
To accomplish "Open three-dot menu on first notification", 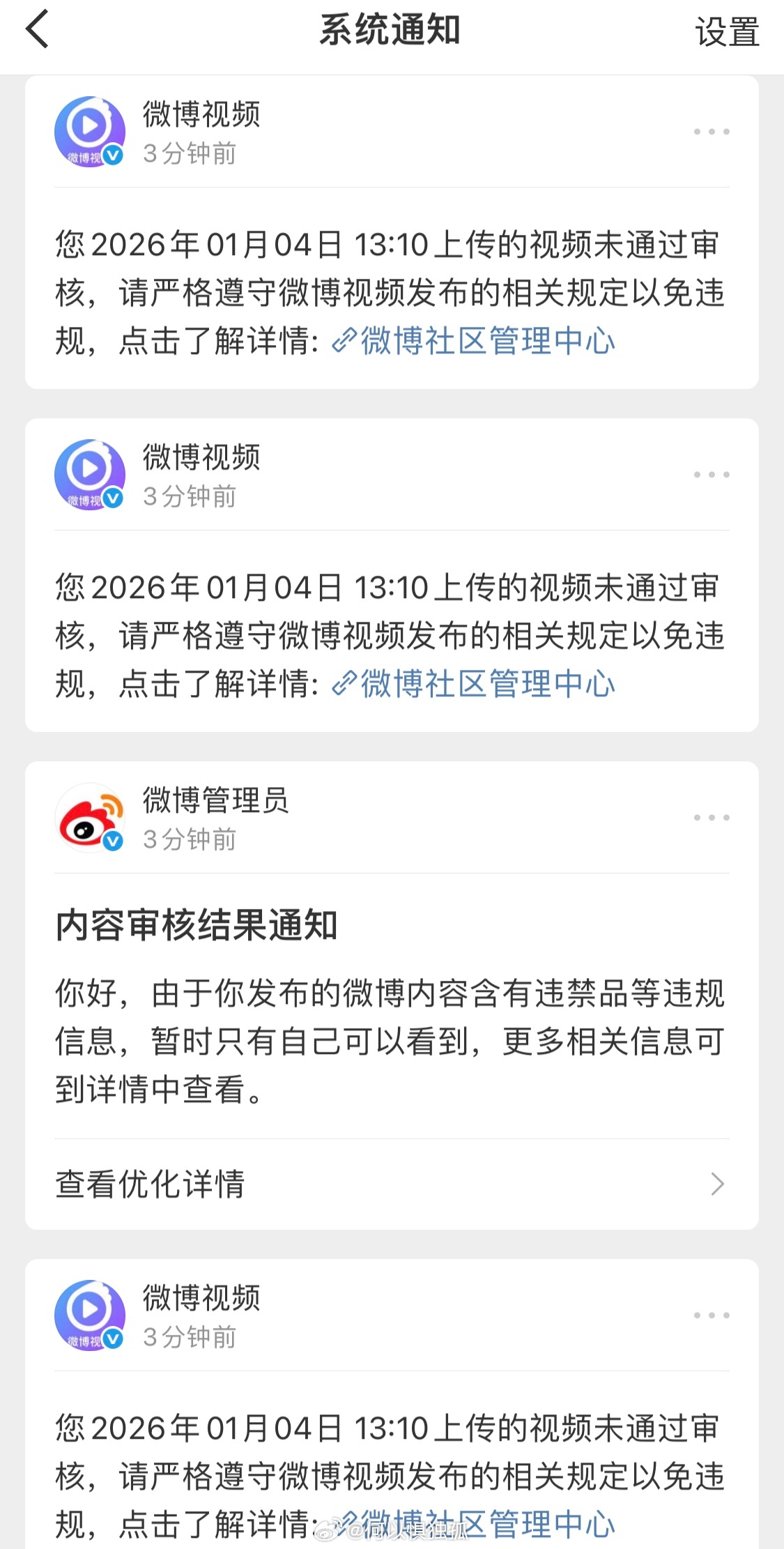I will tap(712, 131).
